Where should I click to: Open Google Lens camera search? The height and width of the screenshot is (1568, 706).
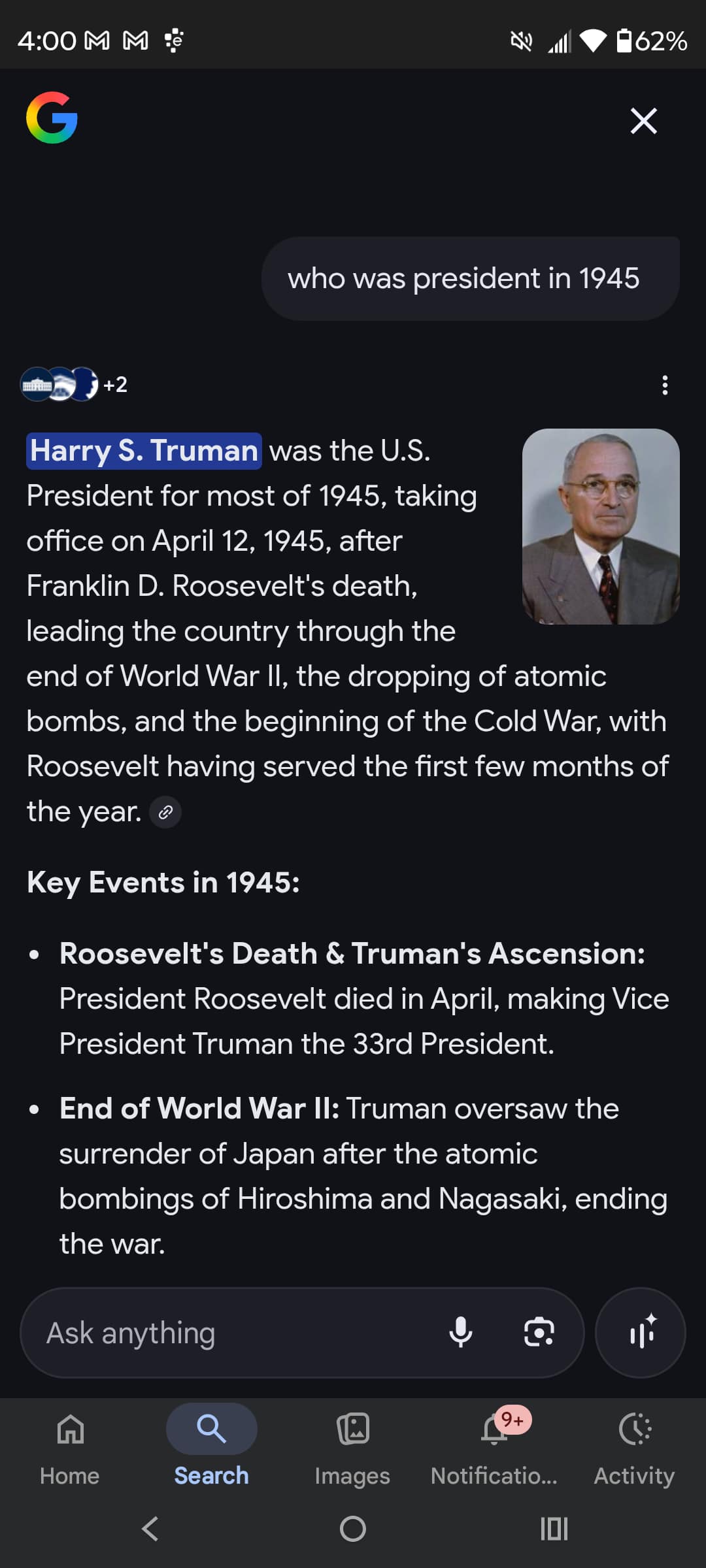pos(539,1333)
